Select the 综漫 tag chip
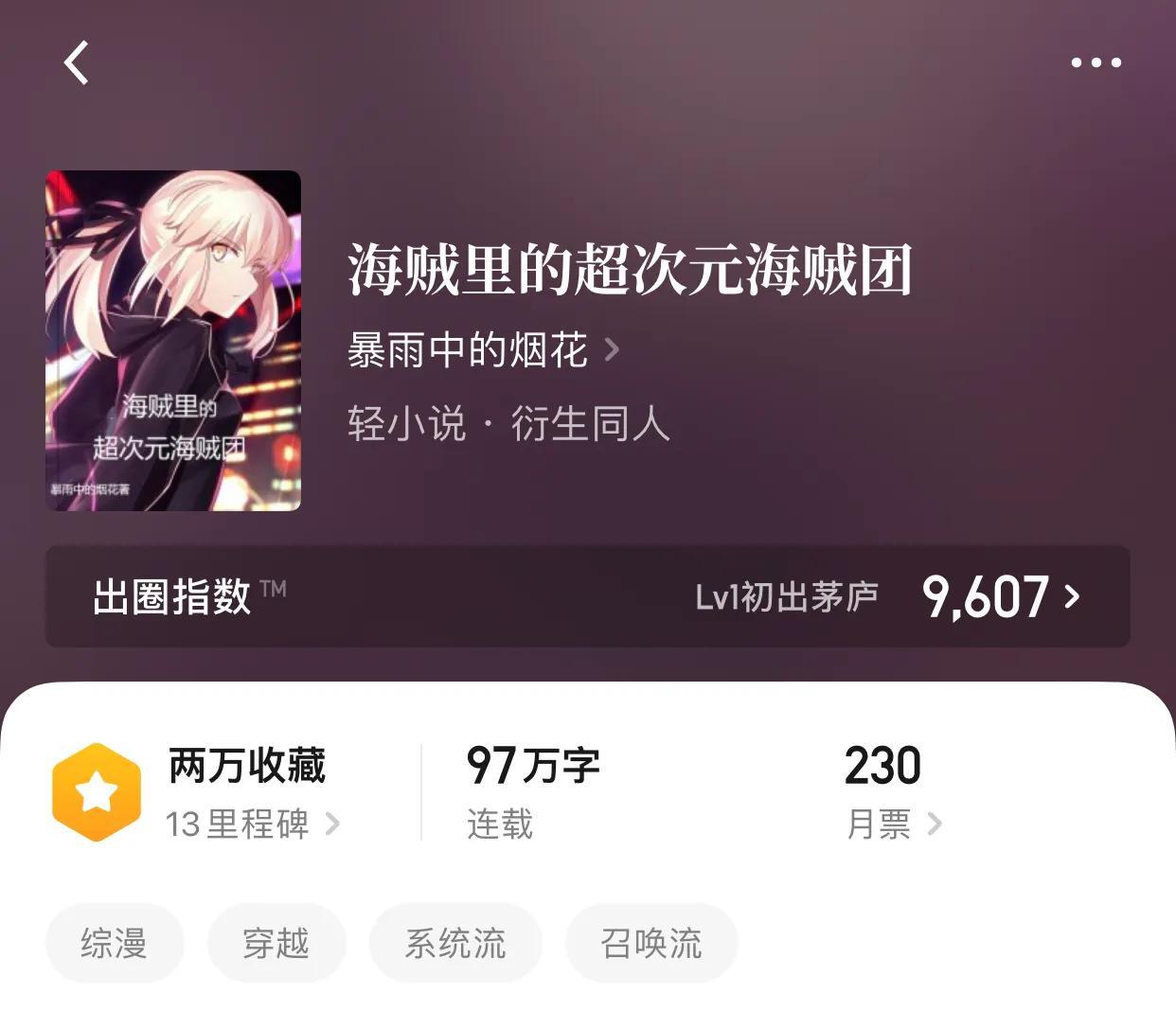Viewport: 1176px width, 1011px height. click(x=115, y=943)
